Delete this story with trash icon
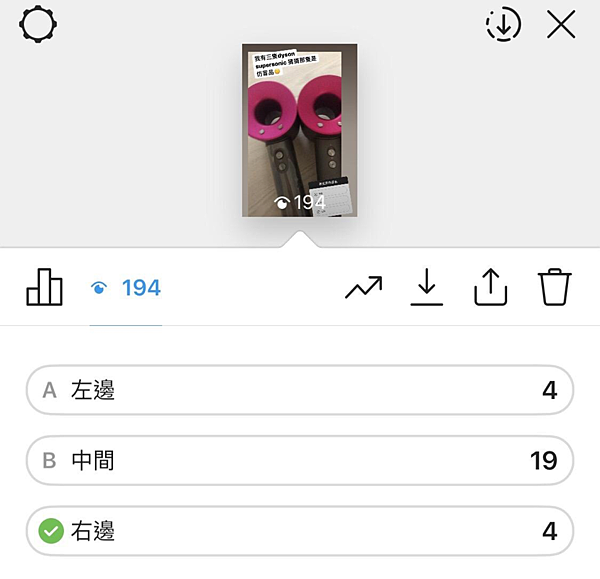 554,288
